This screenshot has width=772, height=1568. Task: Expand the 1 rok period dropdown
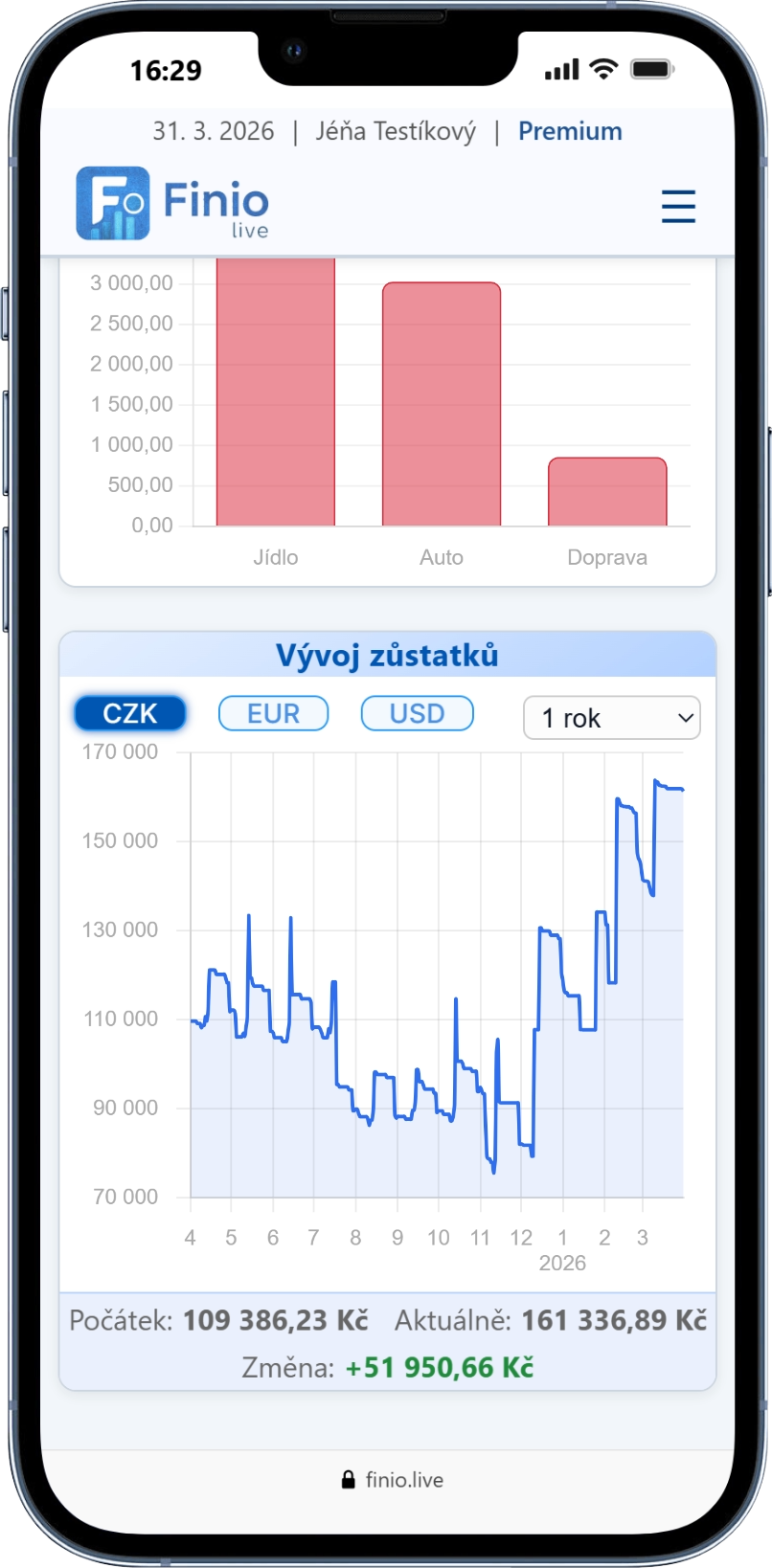(611, 718)
